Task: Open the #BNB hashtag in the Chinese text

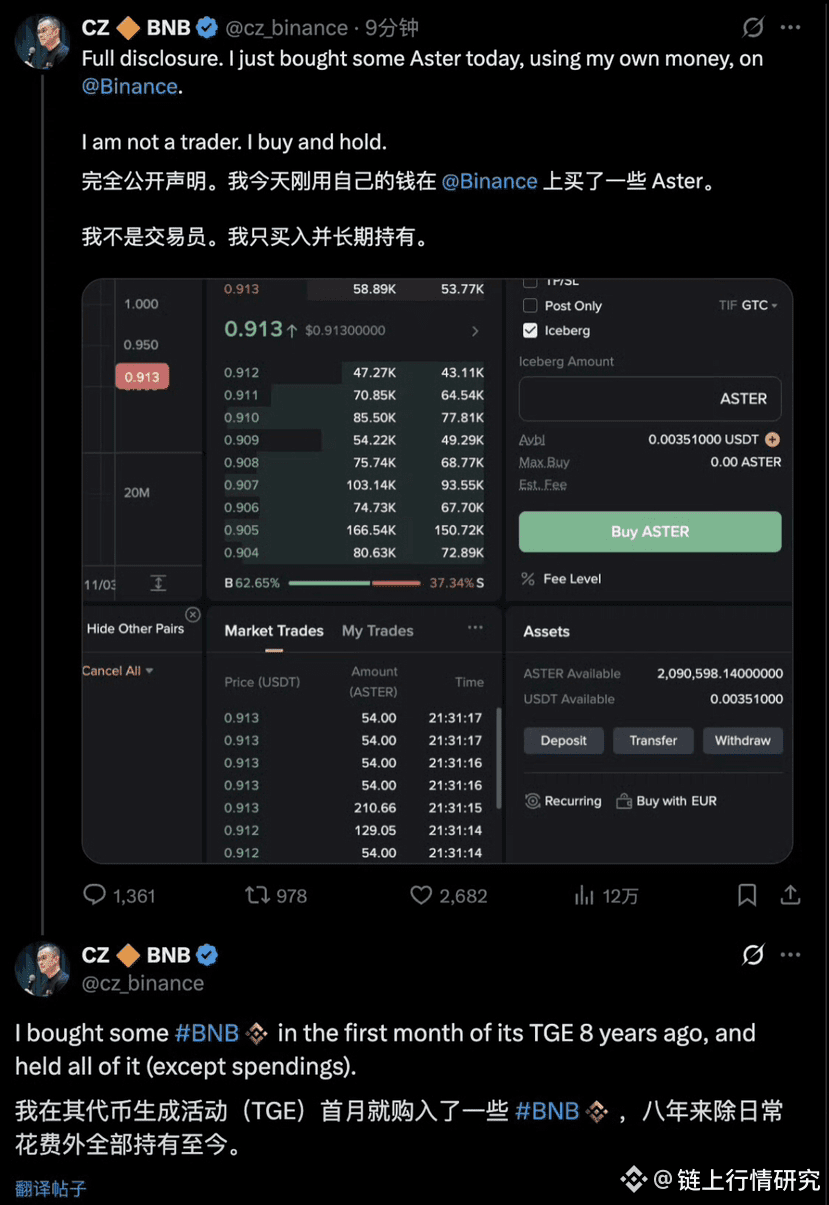Action: pos(547,1110)
